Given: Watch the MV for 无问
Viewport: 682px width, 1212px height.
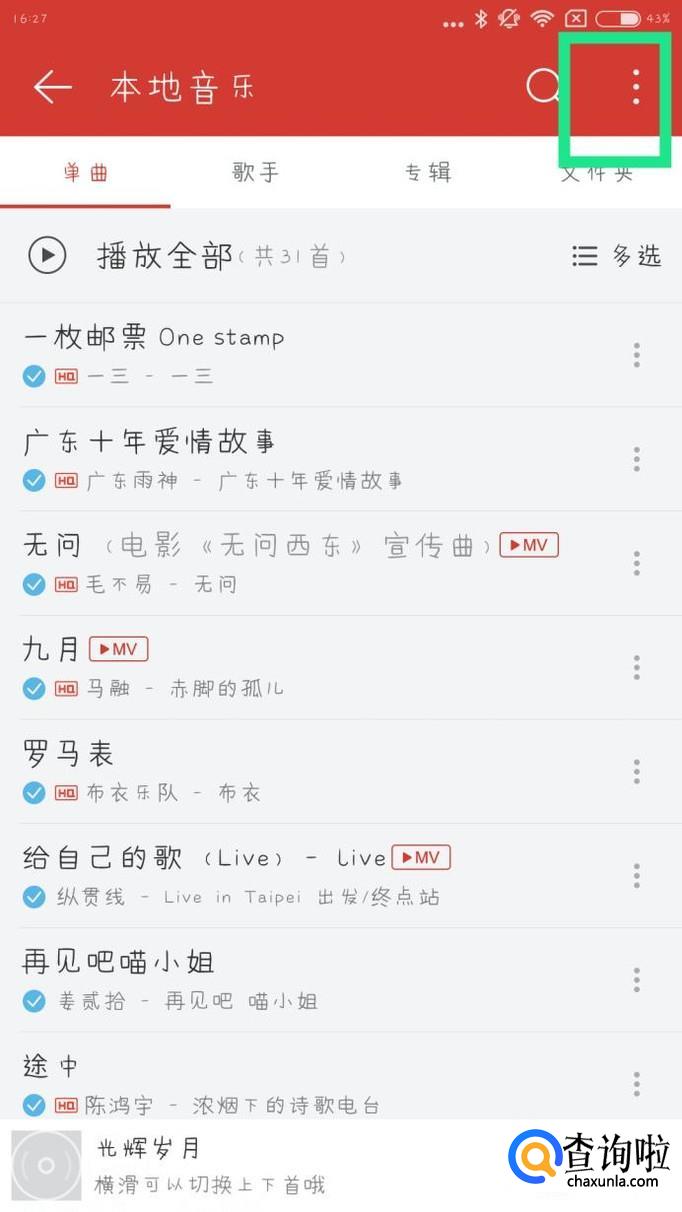Looking at the screenshot, I should pos(529,545).
